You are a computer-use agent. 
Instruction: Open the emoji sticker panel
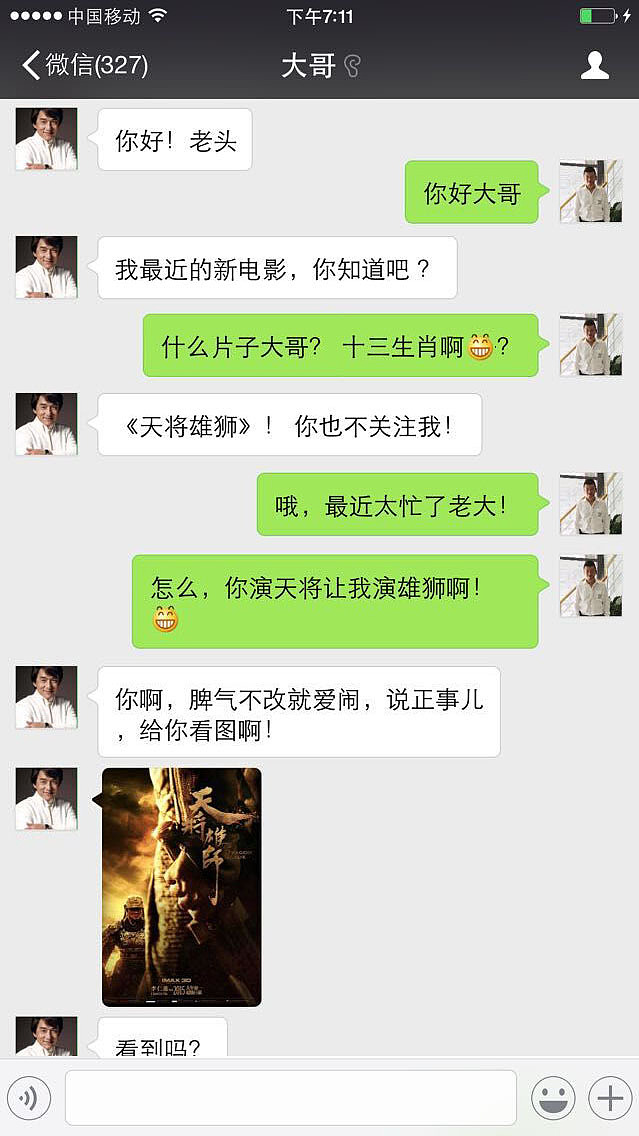coord(553,1098)
